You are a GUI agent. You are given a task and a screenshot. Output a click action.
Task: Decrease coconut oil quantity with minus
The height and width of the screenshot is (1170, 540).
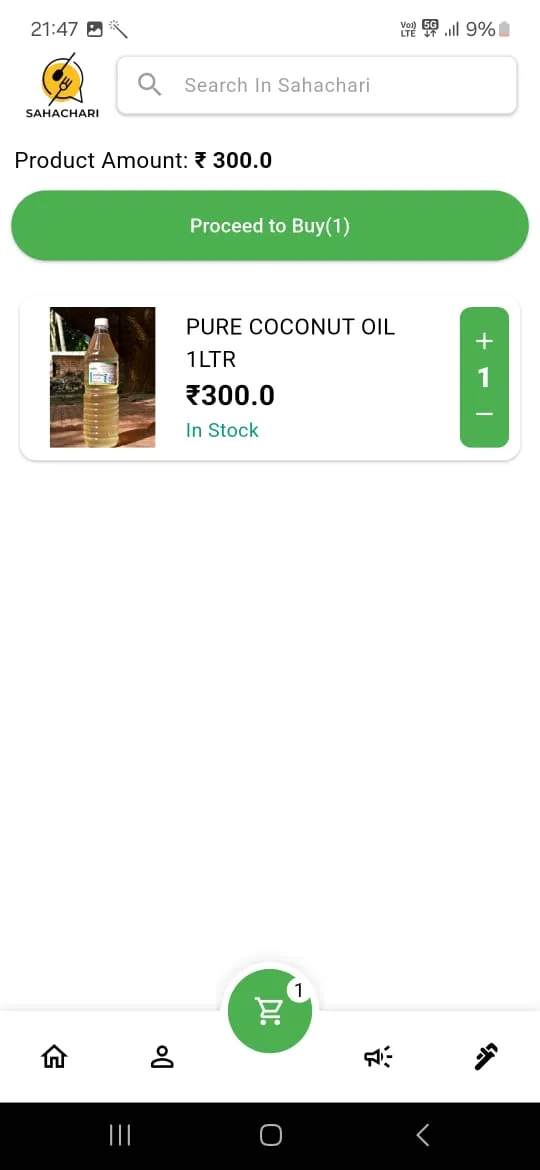(x=484, y=414)
